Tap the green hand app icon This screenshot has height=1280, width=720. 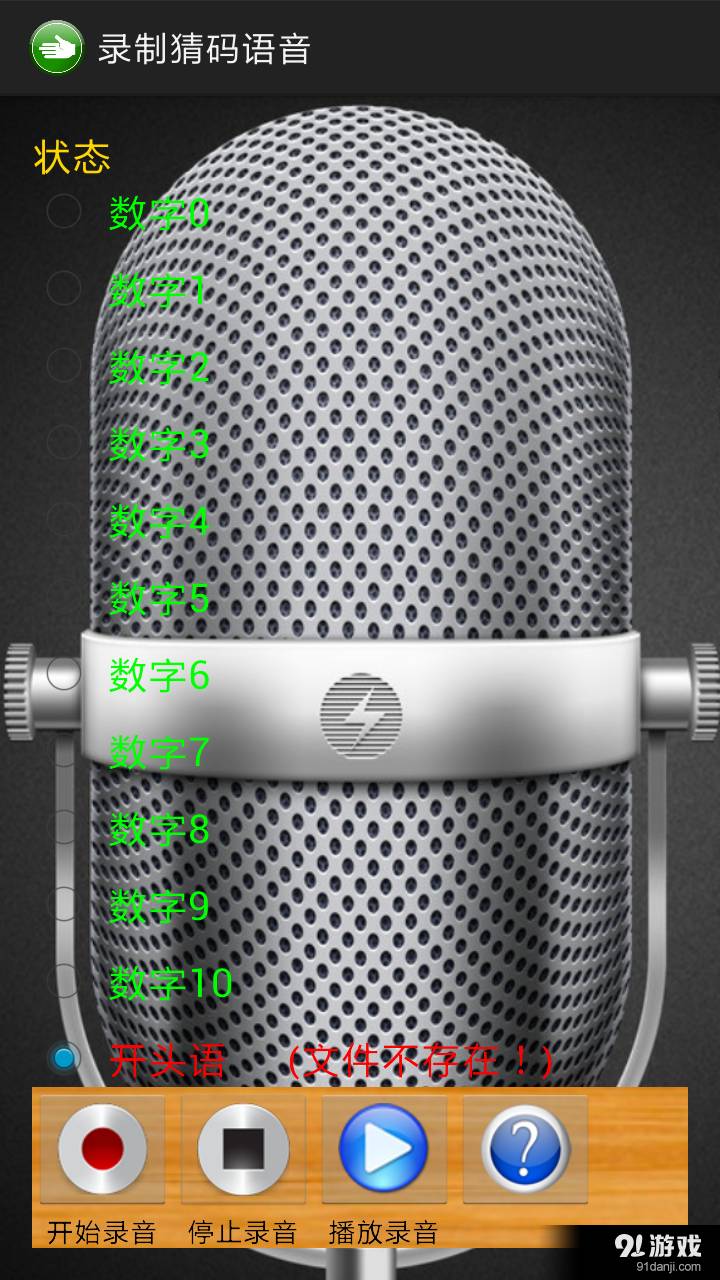56,47
